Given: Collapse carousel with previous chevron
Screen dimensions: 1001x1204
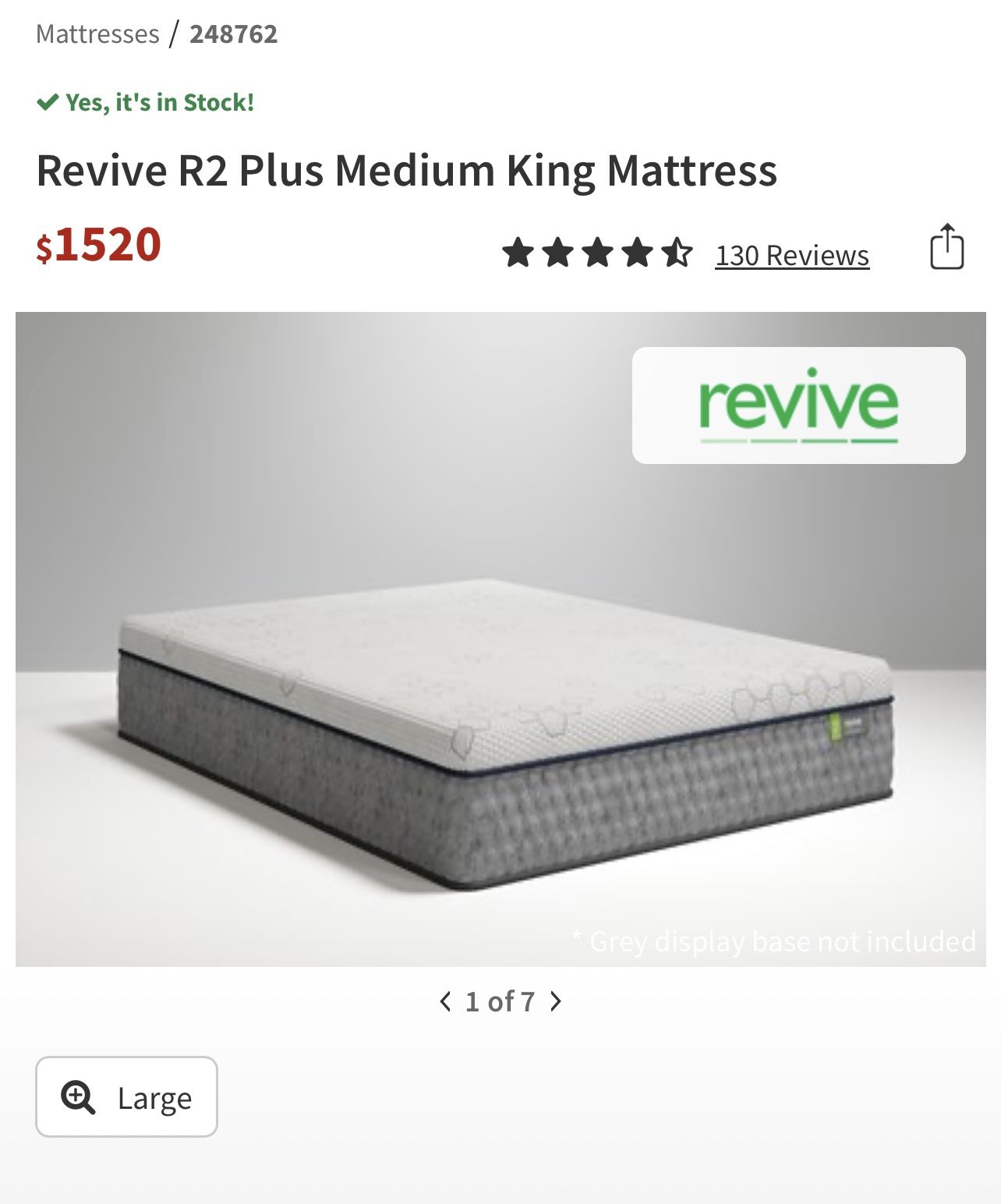Looking at the screenshot, I should click(446, 1002).
